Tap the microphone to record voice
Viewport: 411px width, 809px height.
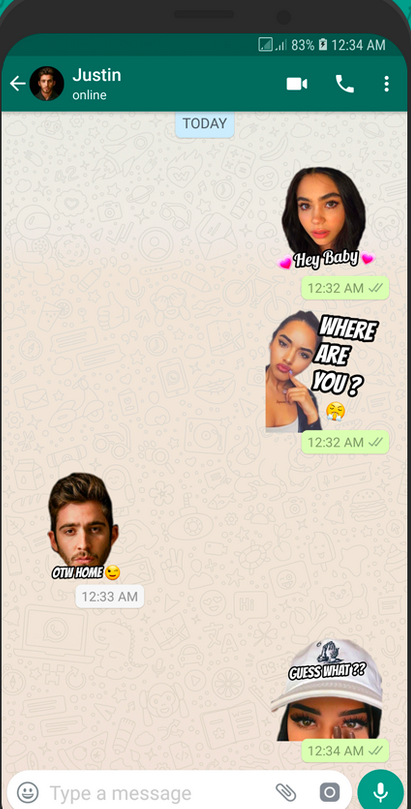[381, 791]
